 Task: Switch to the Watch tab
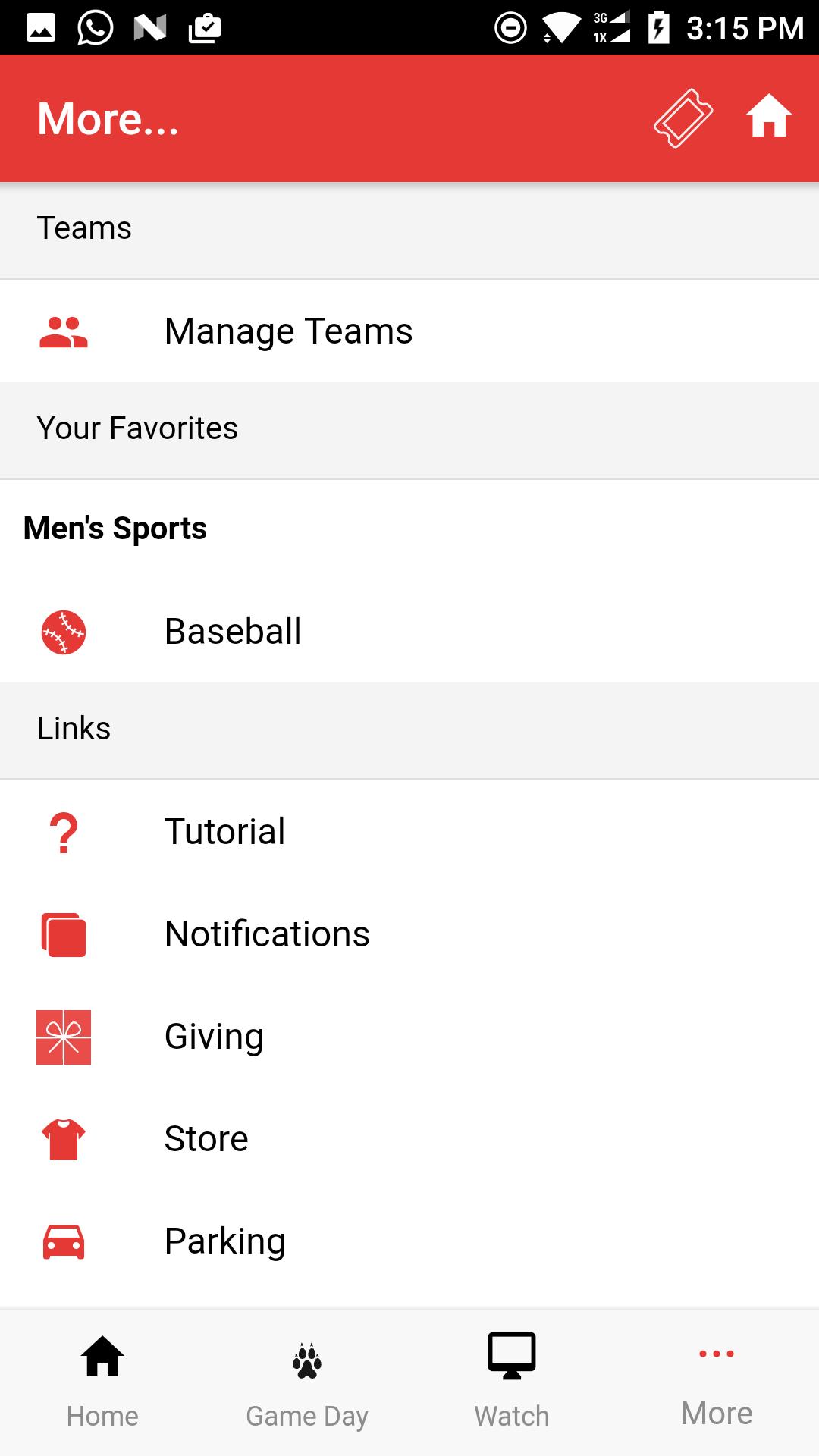(512, 1382)
